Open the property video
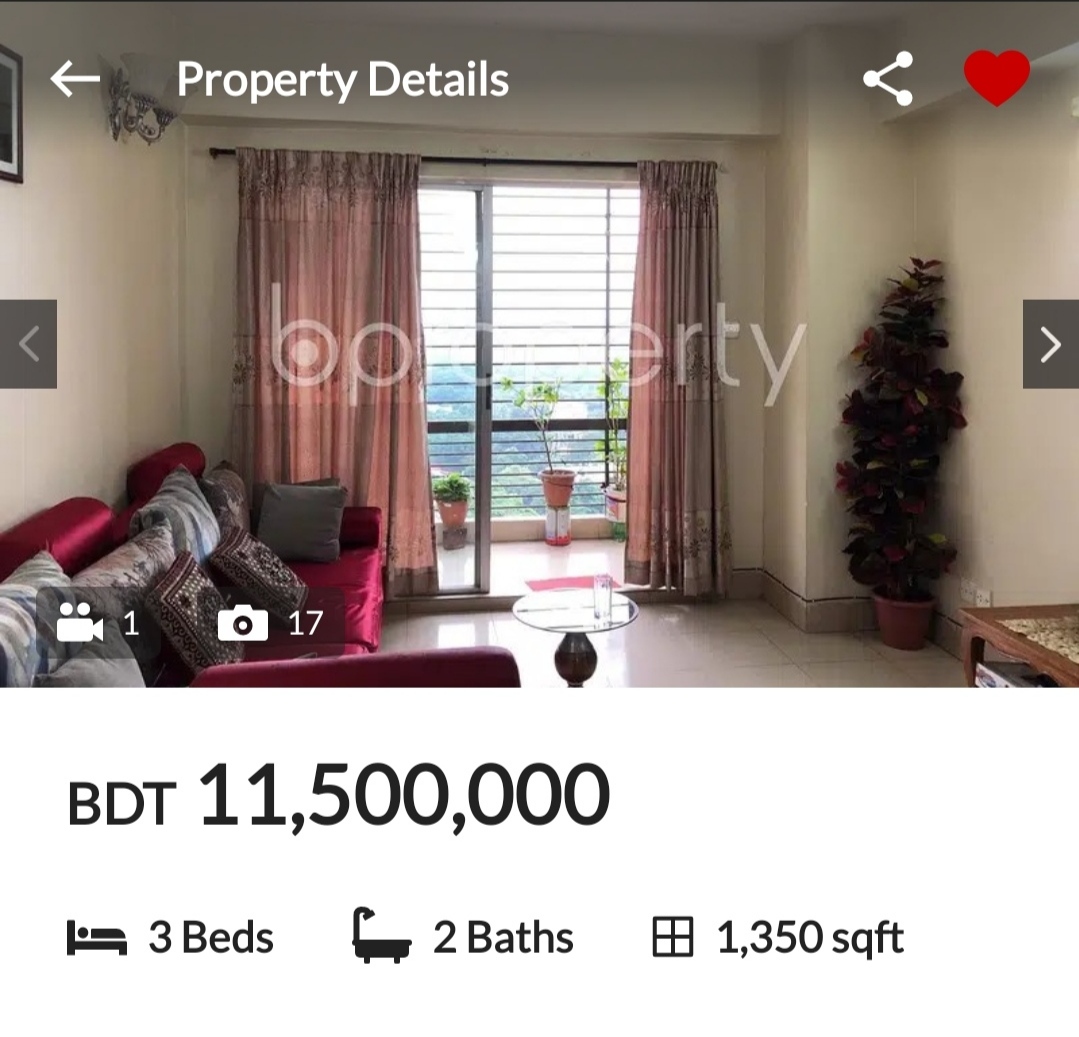The image size is (1079, 1037). click(x=97, y=624)
